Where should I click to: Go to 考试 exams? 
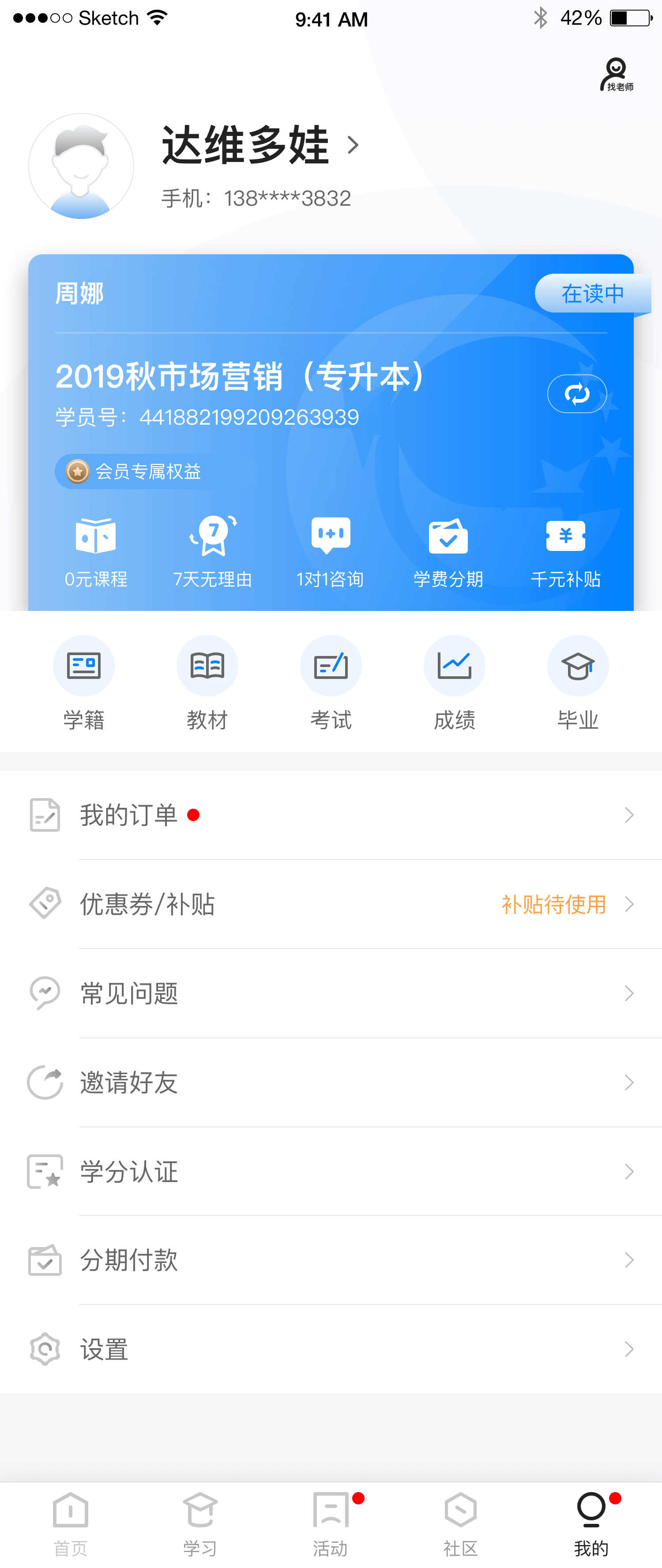click(331, 682)
